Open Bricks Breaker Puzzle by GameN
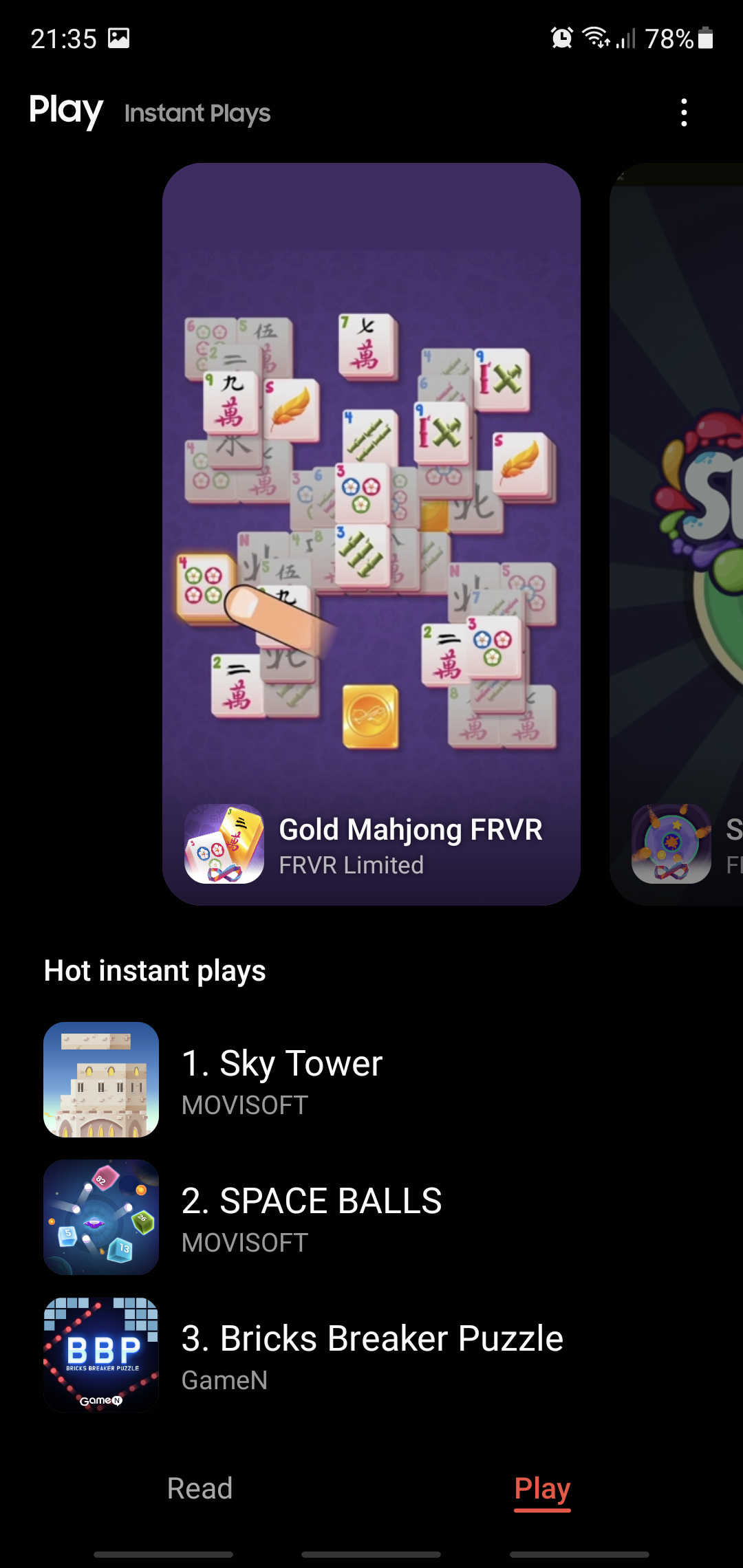The width and height of the screenshot is (743, 1568). [x=371, y=1354]
